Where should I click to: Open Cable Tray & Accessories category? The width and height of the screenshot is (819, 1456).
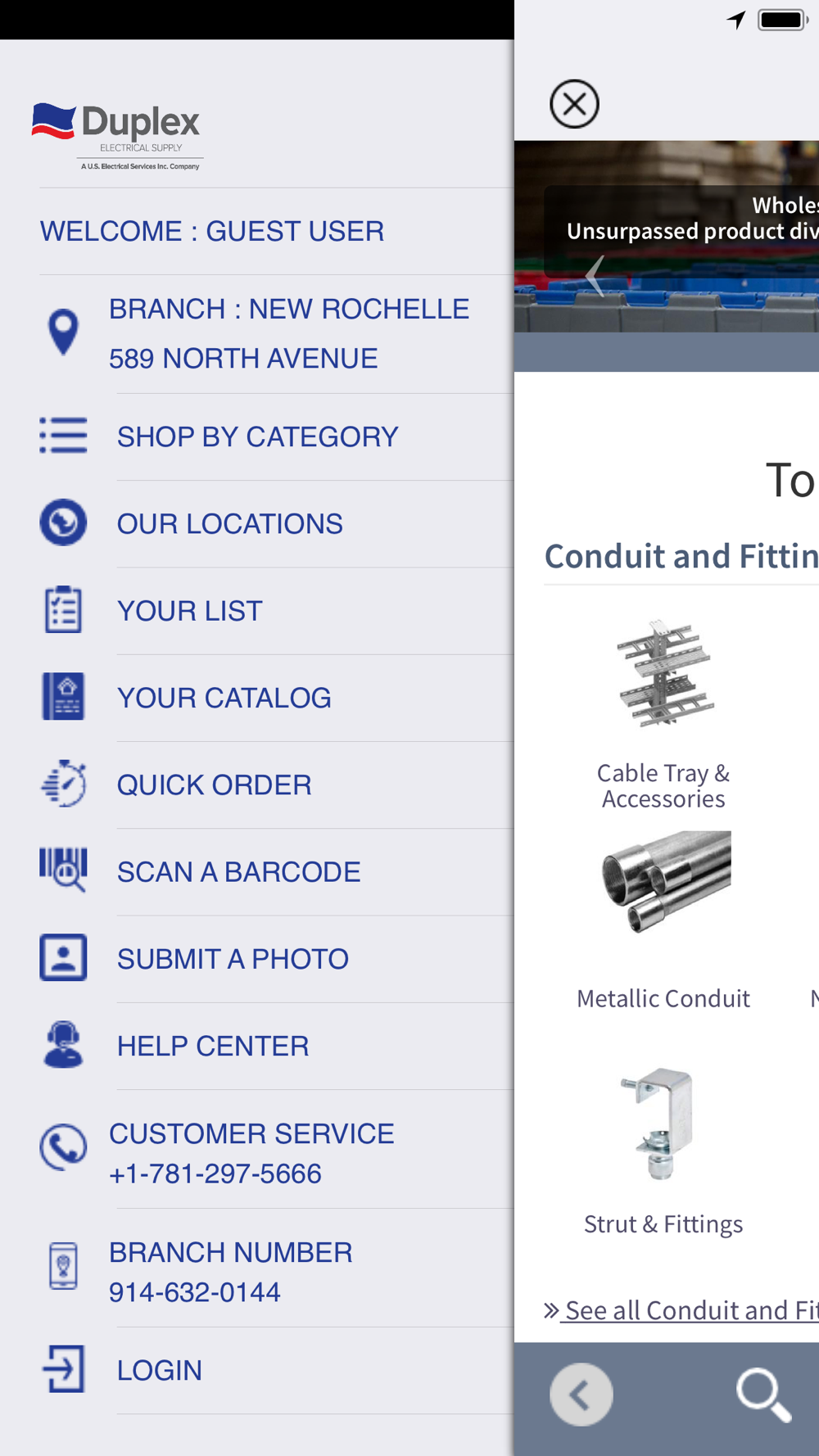[663, 712]
